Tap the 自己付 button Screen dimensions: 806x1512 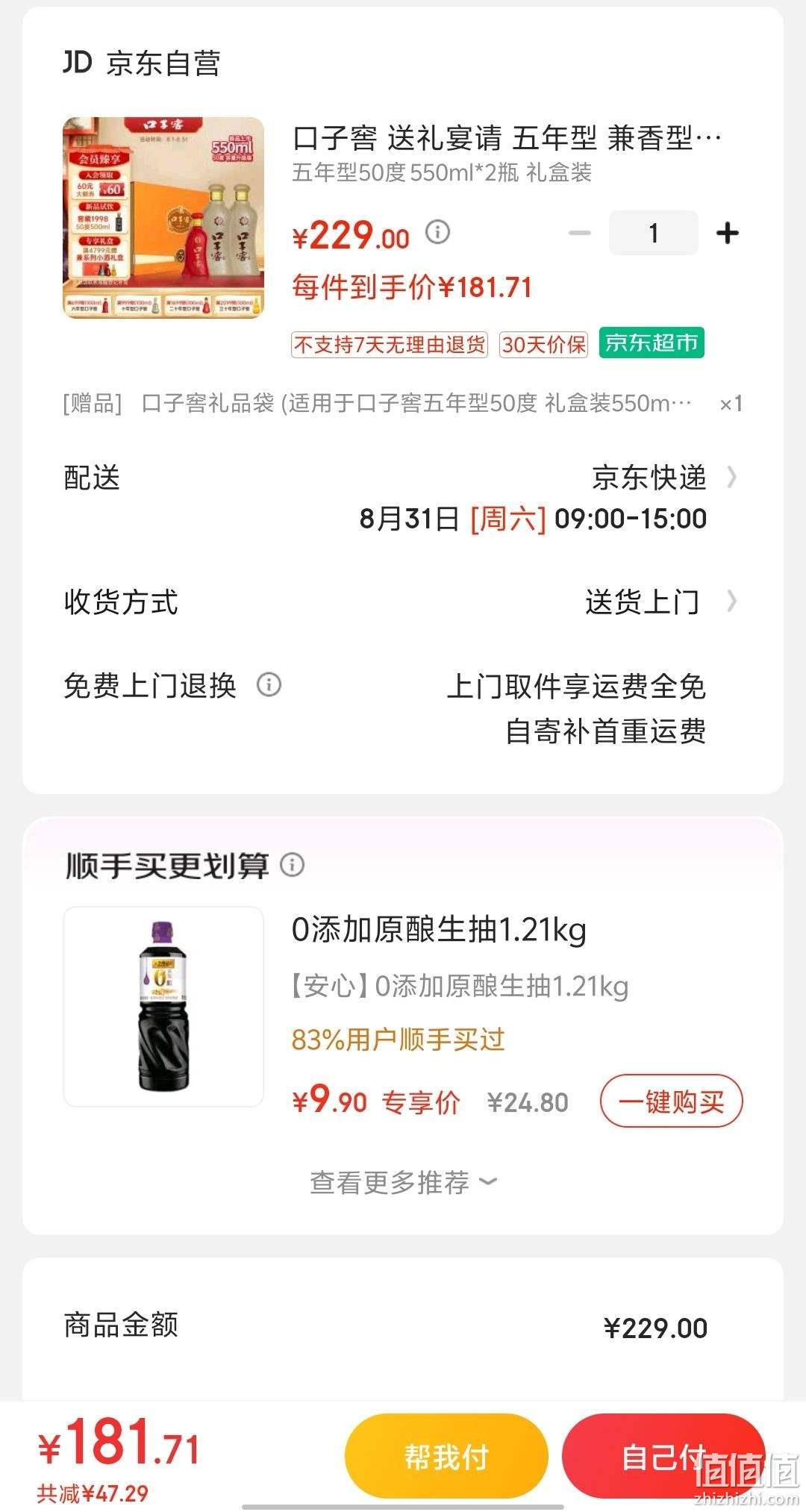(x=663, y=1456)
